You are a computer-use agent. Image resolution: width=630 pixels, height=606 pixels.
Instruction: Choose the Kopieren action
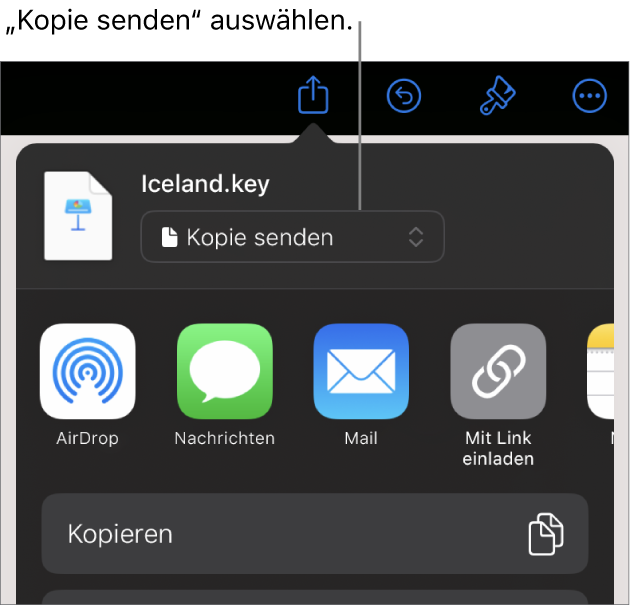(x=314, y=534)
